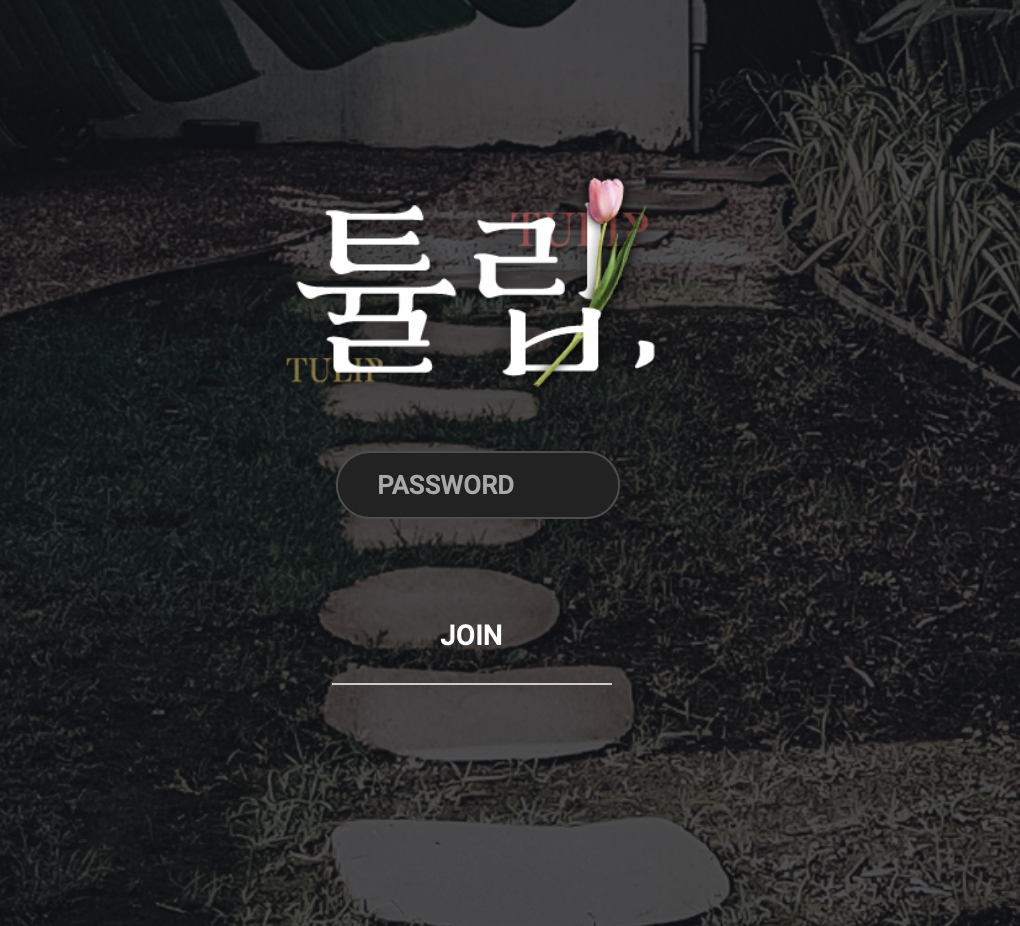1020x926 pixels.
Task: Tap the JOIN button
Action: (471, 636)
